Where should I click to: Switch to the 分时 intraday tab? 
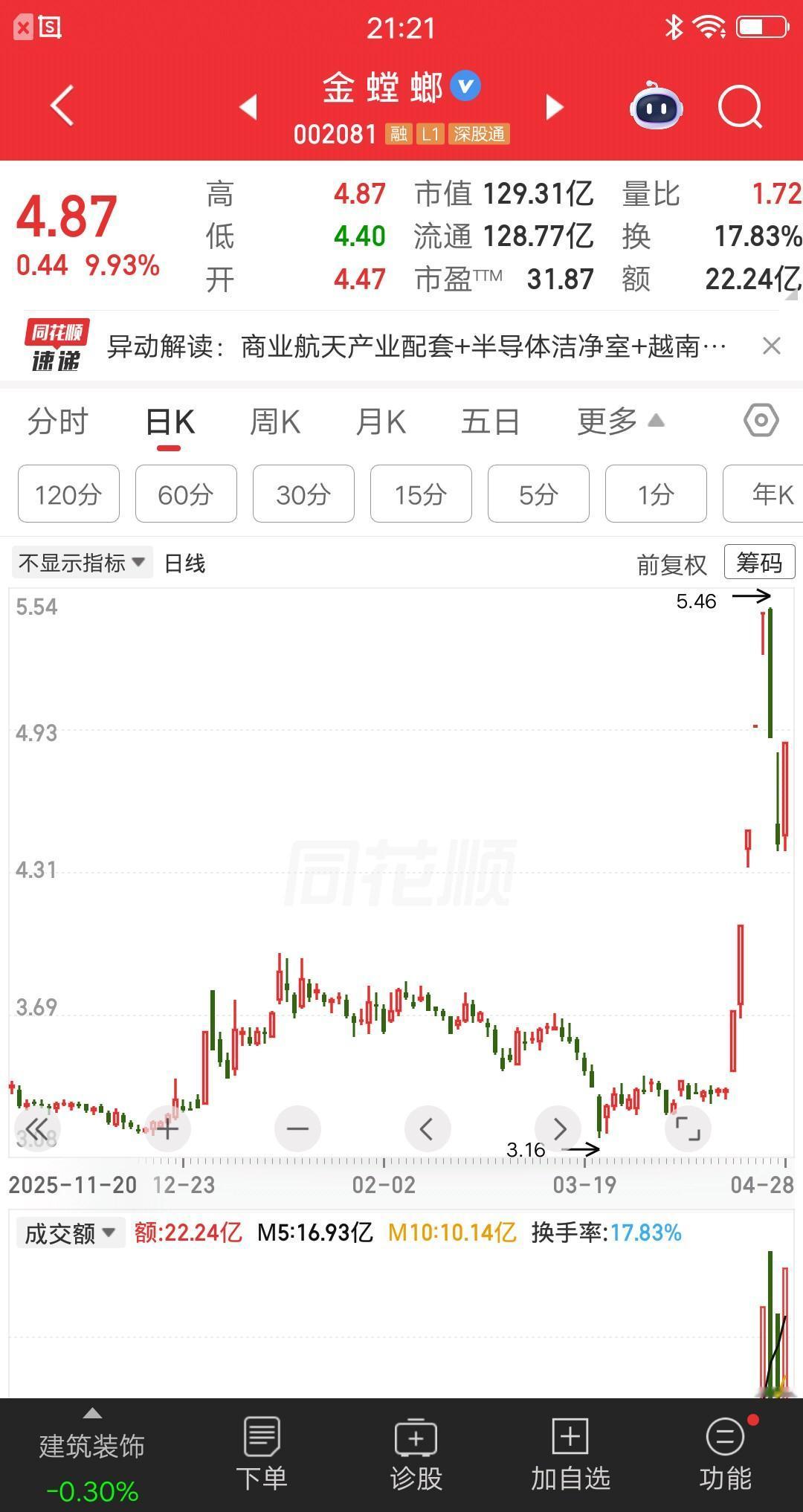(x=57, y=421)
